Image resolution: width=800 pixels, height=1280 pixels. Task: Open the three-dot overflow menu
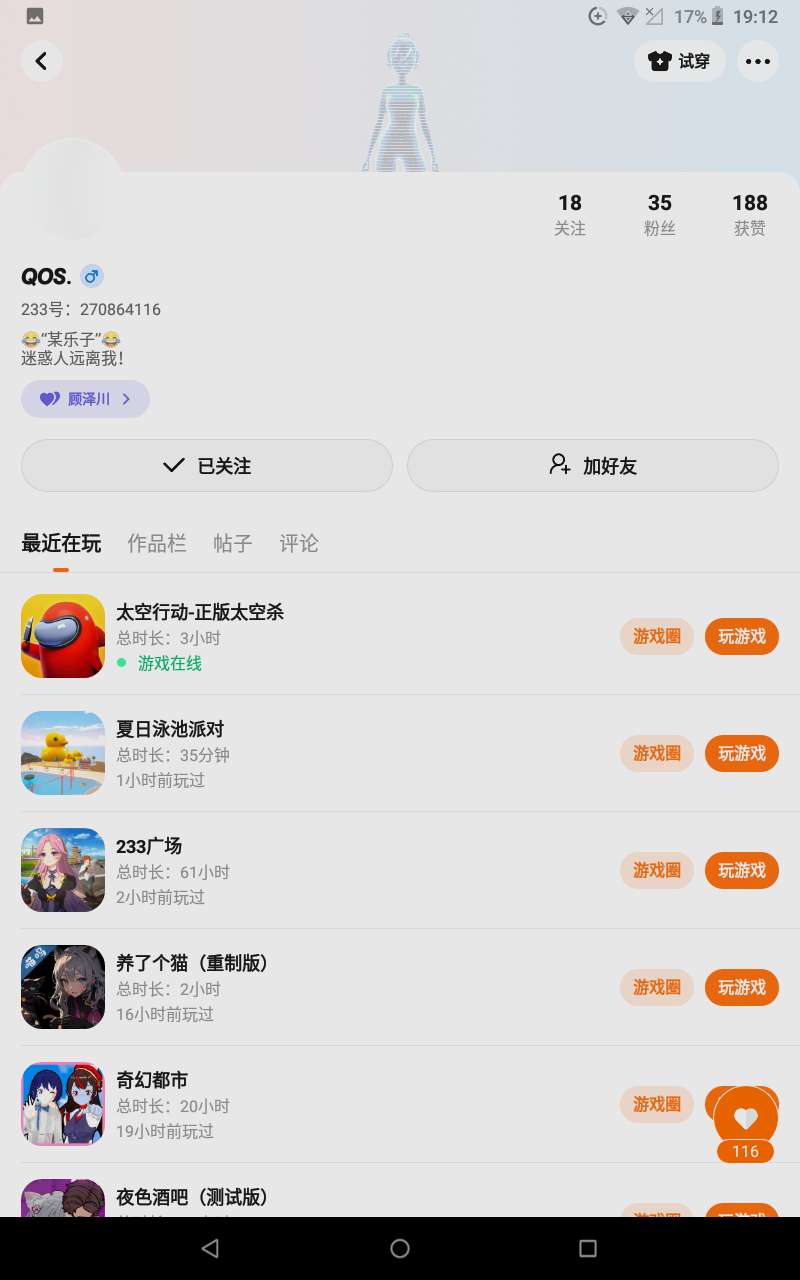click(x=758, y=61)
